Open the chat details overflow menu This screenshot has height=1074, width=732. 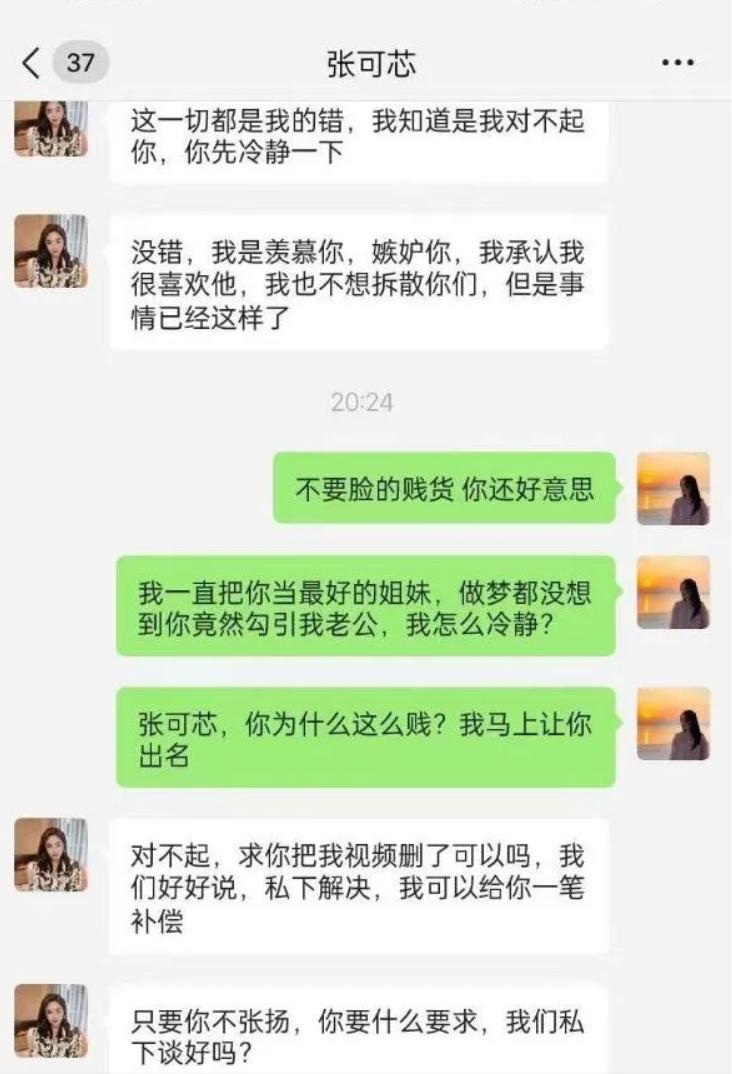pyautogui.click(x=678, y=64)
